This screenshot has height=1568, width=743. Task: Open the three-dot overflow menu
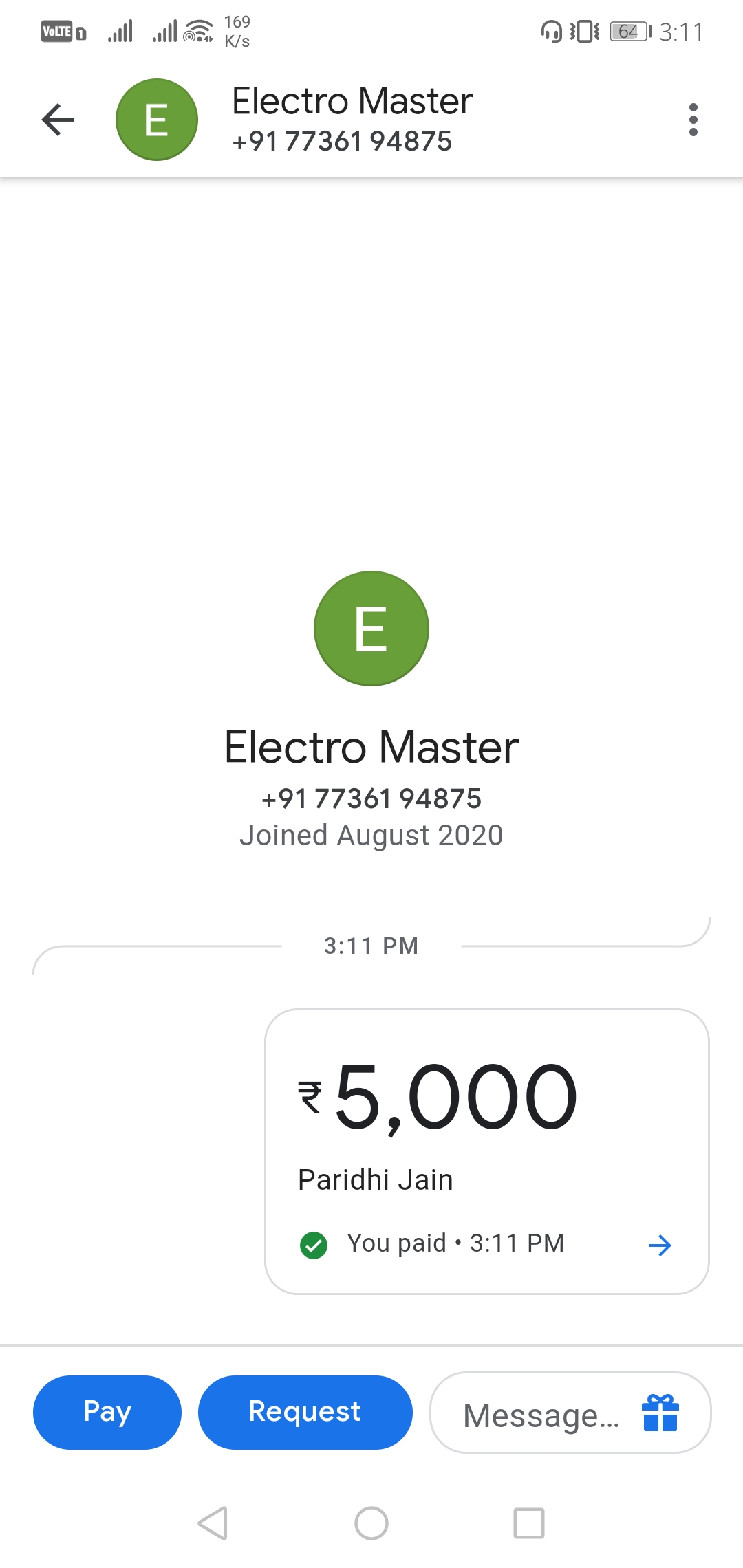pyautogui.click(x=693, y=120)
